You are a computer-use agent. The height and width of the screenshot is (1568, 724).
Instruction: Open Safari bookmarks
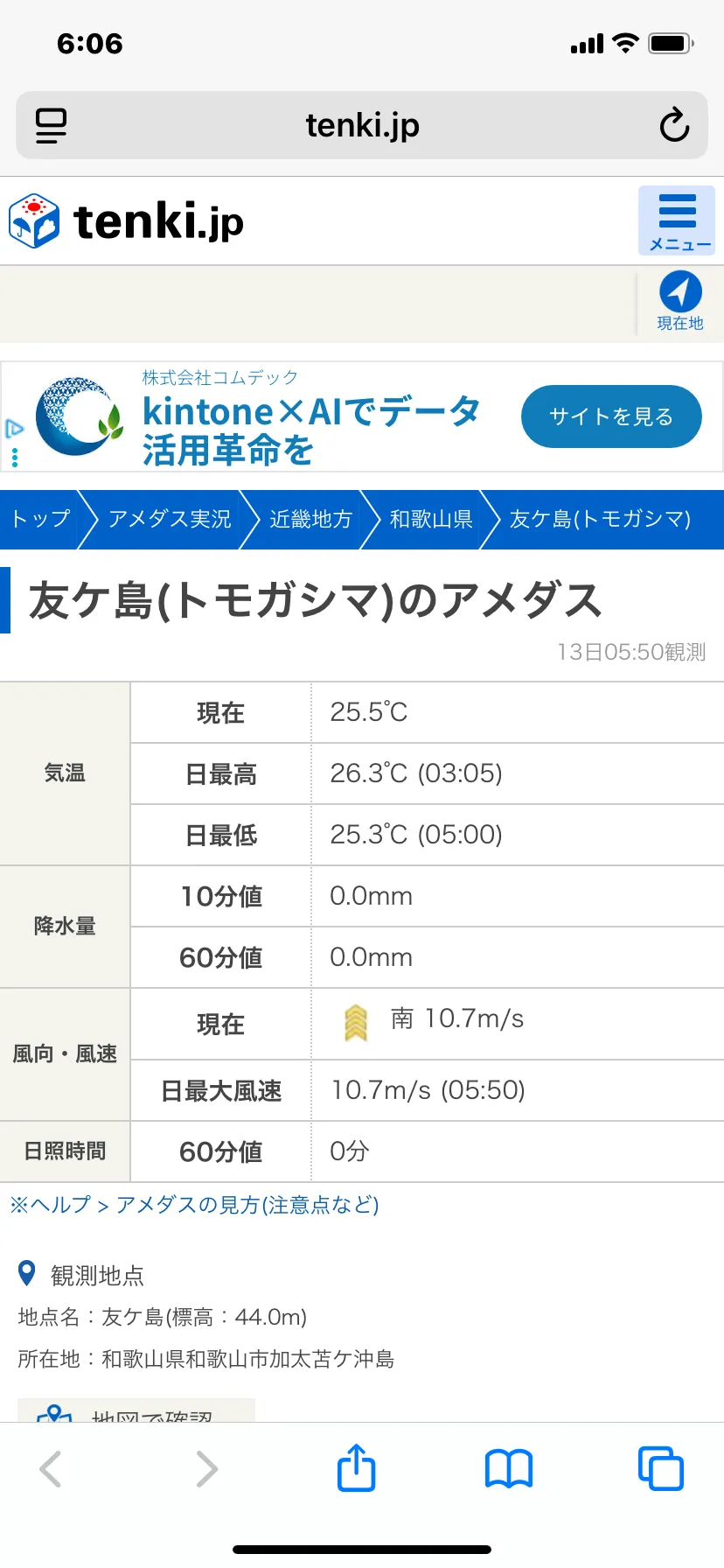508,1469
